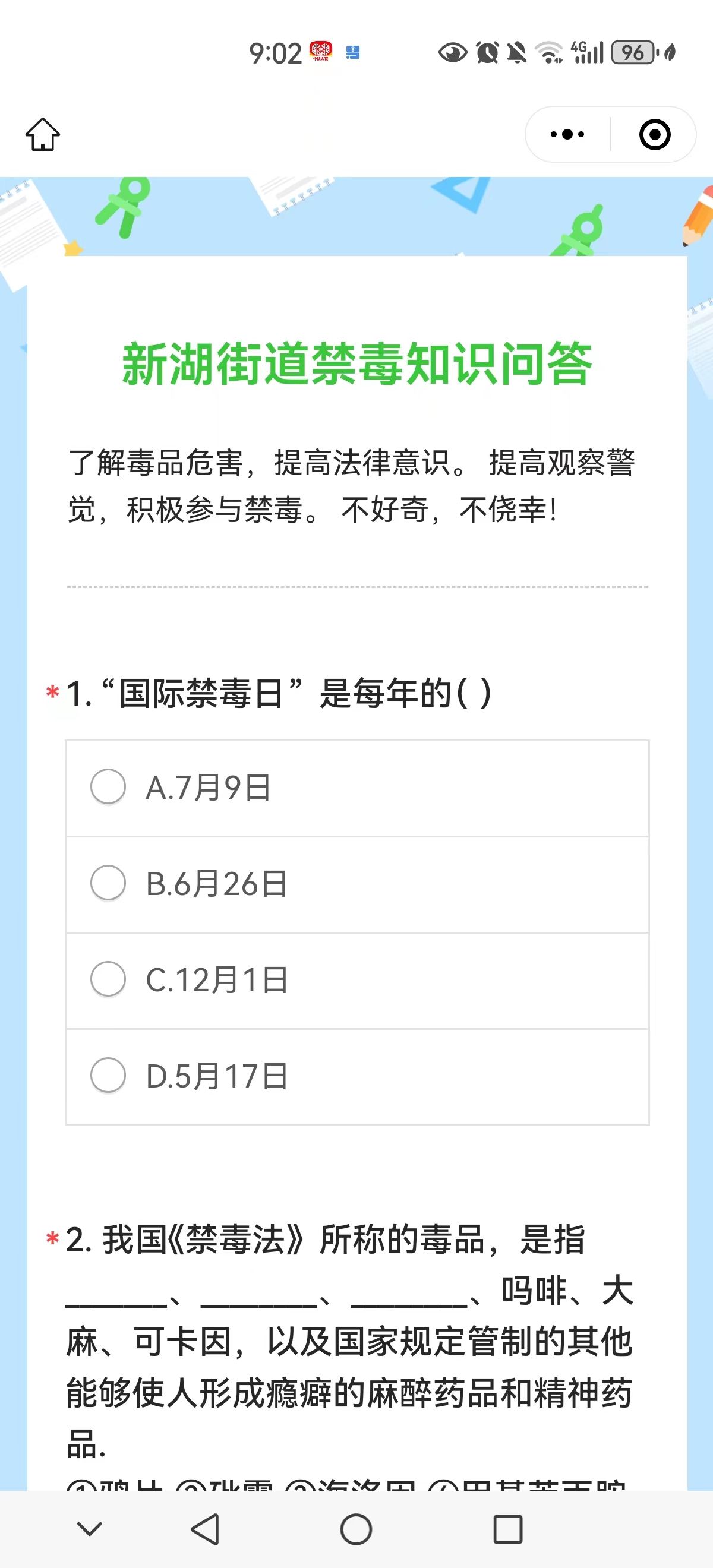Open the three-dot more options menu
This screenshot has width=713, height=1568.
pos(567,134)
